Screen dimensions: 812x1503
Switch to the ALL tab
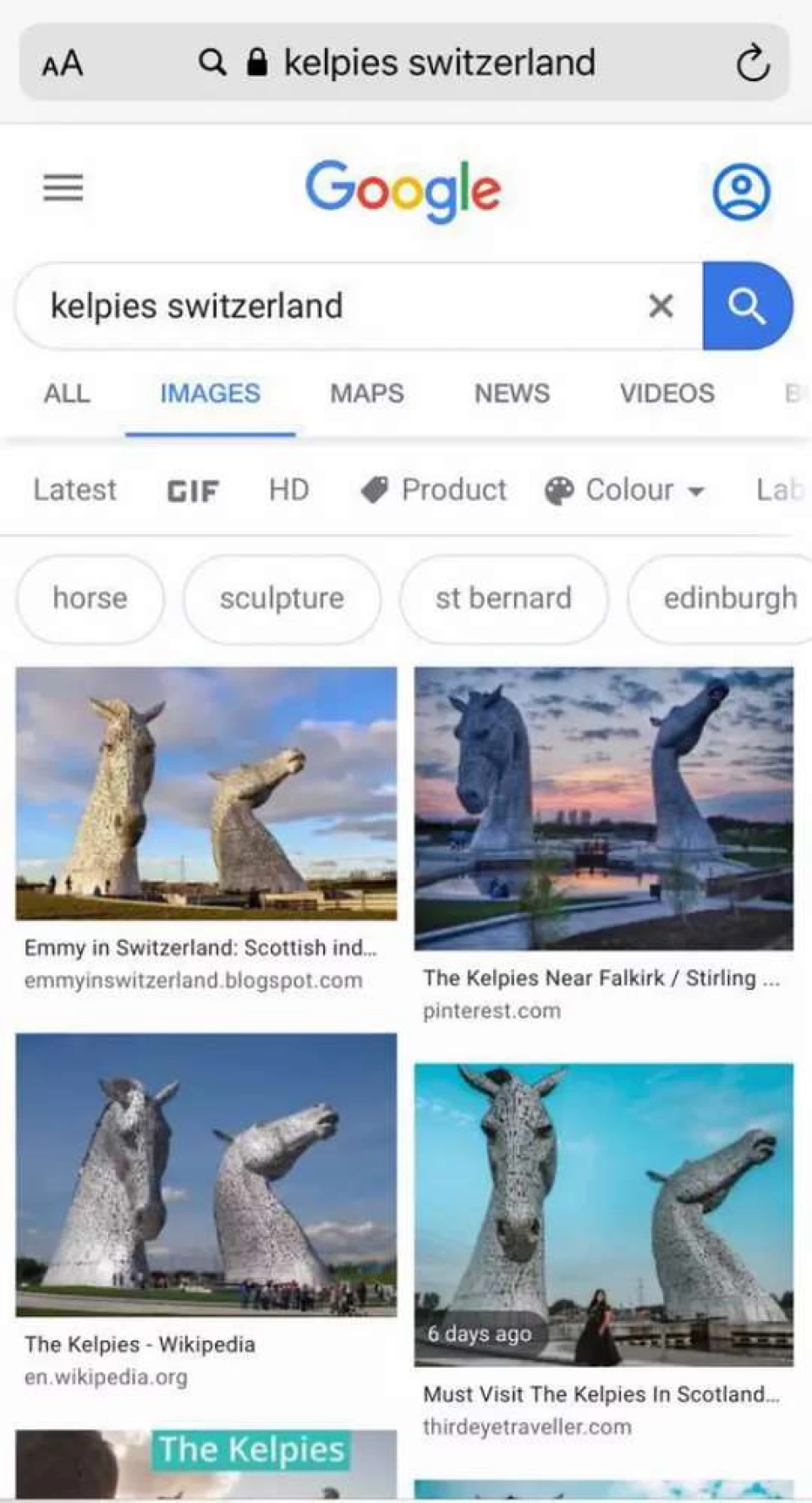coord(67,394)
